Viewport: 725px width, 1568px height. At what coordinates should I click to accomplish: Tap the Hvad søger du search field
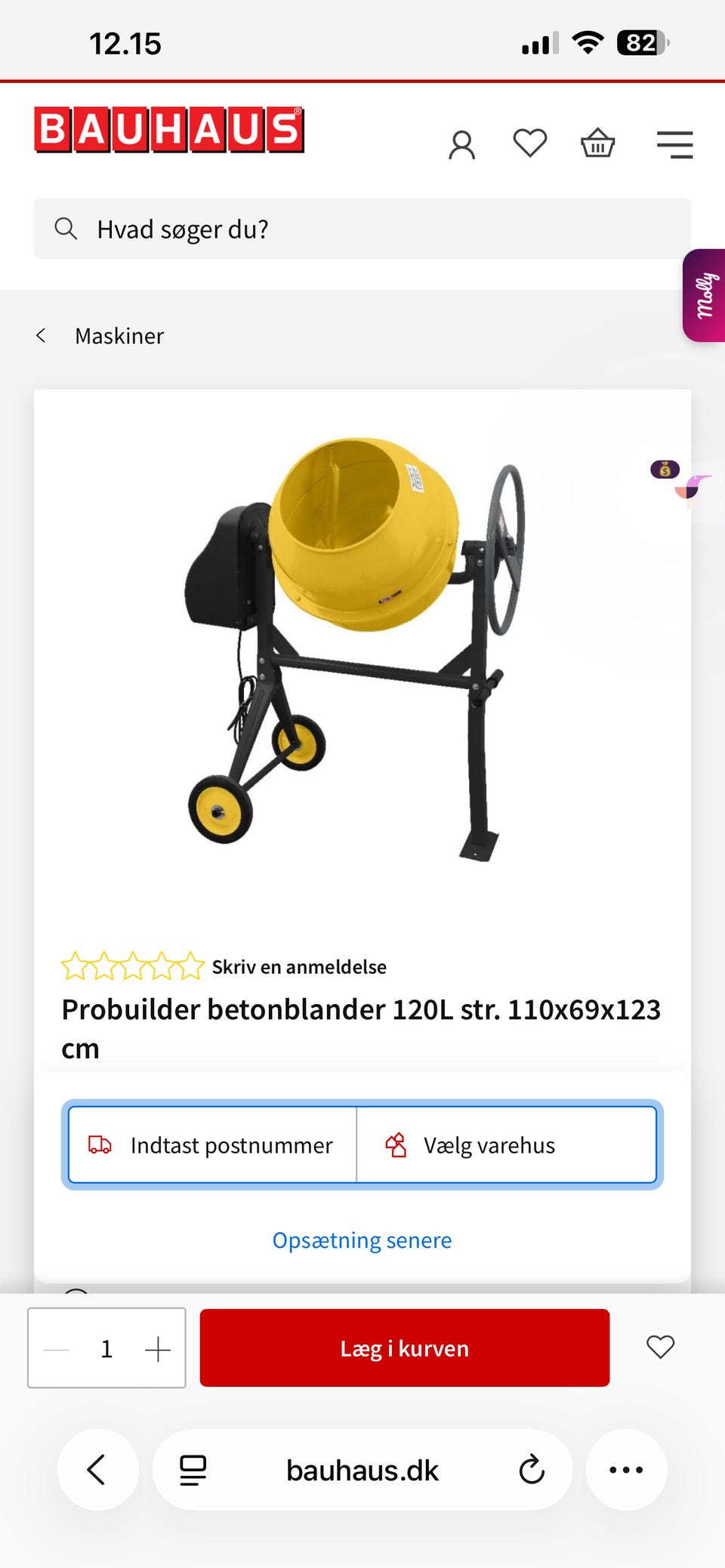(362, 229)
